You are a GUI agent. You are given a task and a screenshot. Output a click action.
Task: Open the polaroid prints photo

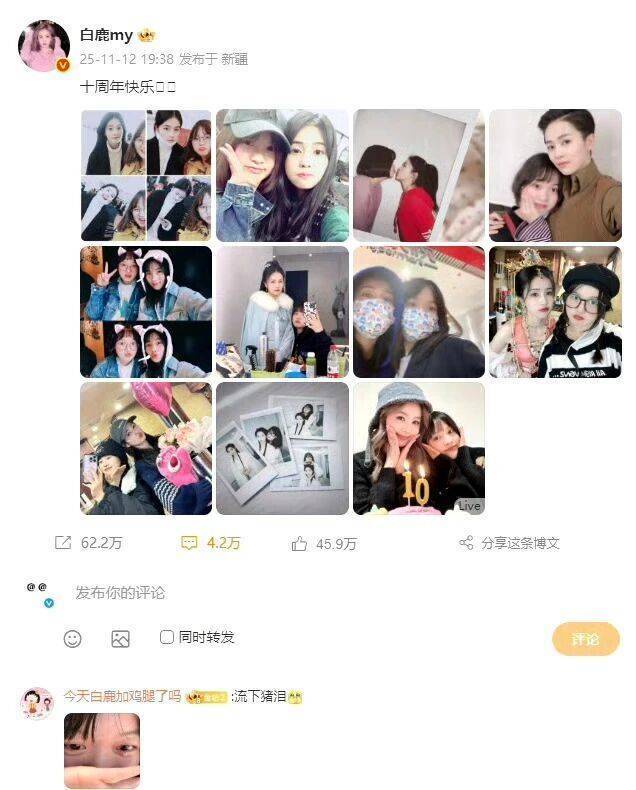point(282,448)
